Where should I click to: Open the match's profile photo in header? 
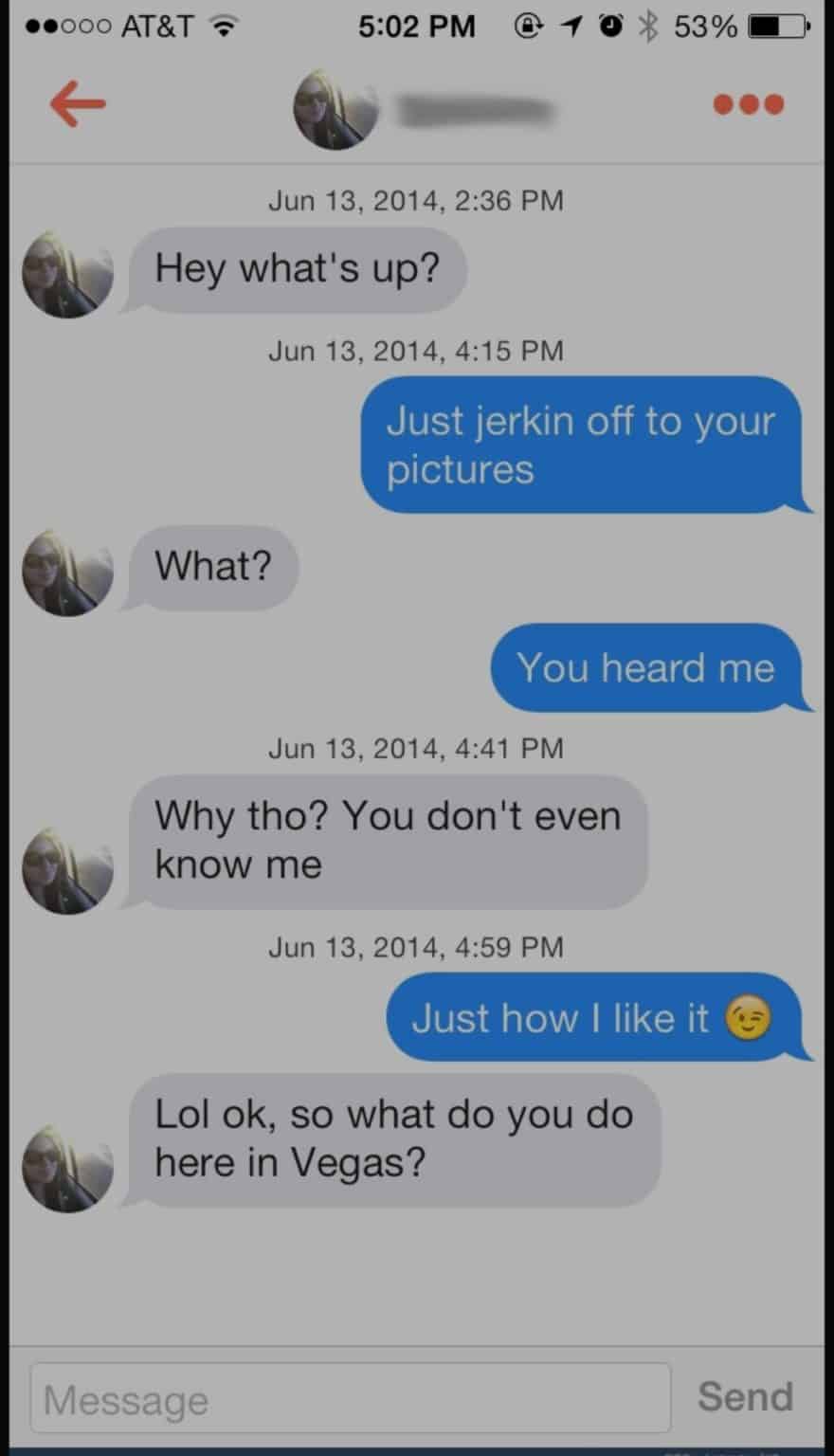(335, 108)
